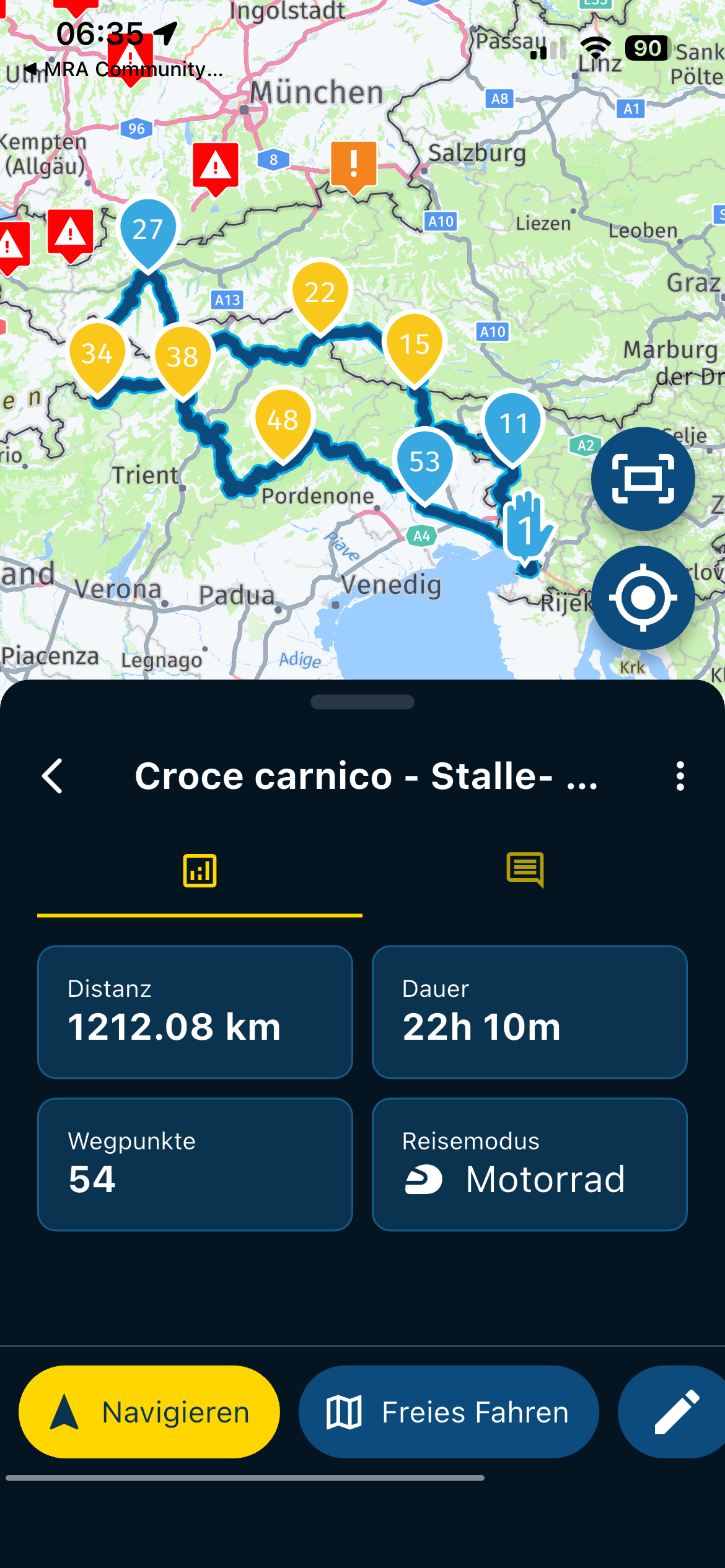Fit the whole route on the map
The height and width of the screenshot is (1568, 725).
click(x=643, y=479)
